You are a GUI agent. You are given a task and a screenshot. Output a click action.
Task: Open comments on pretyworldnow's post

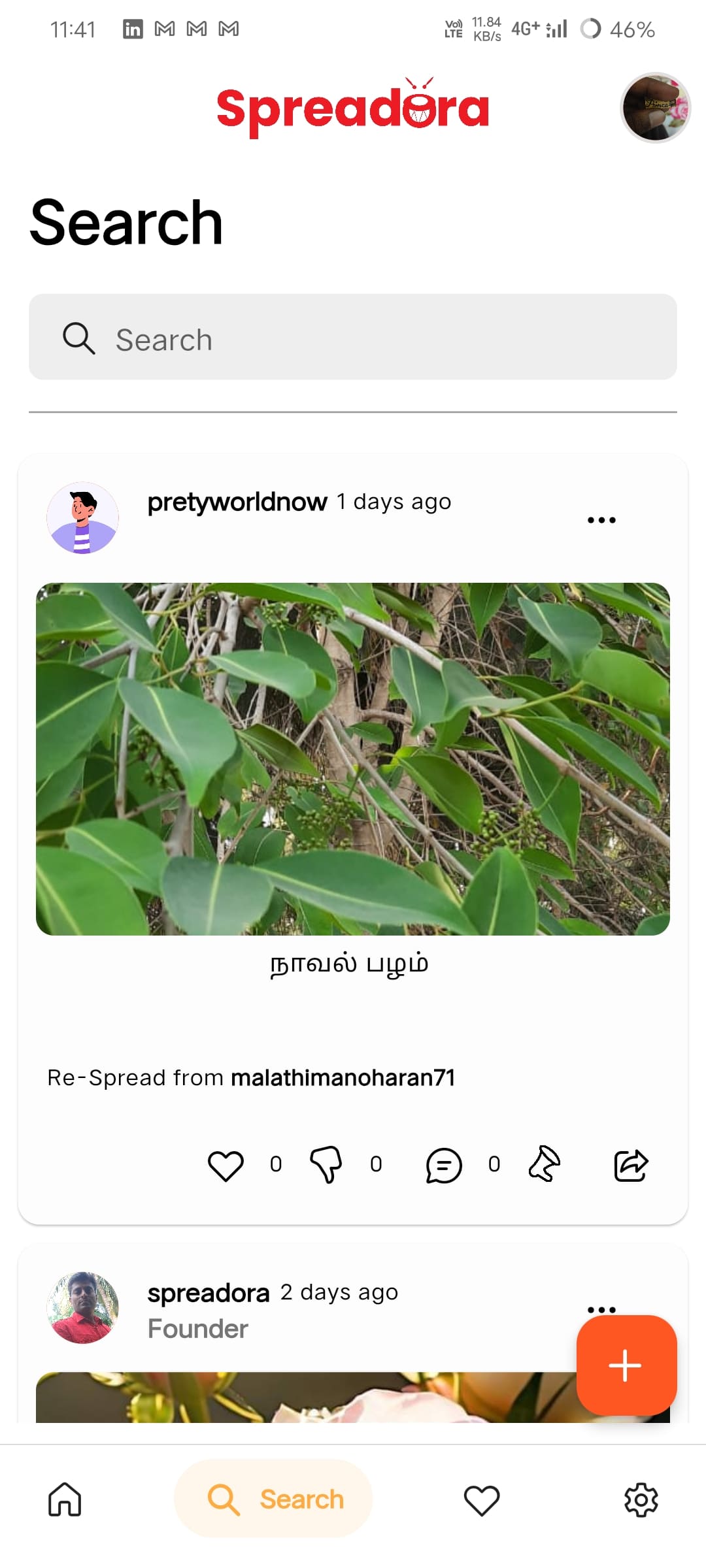coord(444,1165)
